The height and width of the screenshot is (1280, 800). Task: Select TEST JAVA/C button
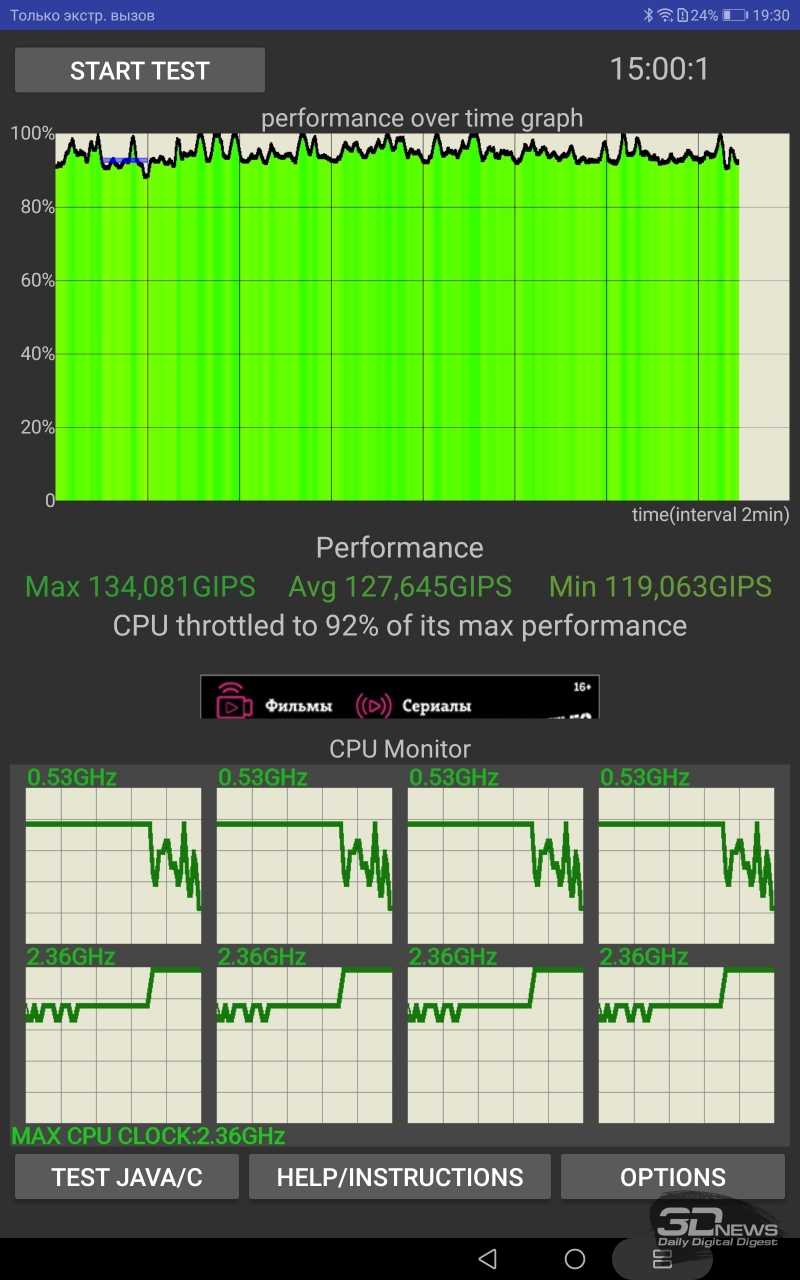point(127,1177)
